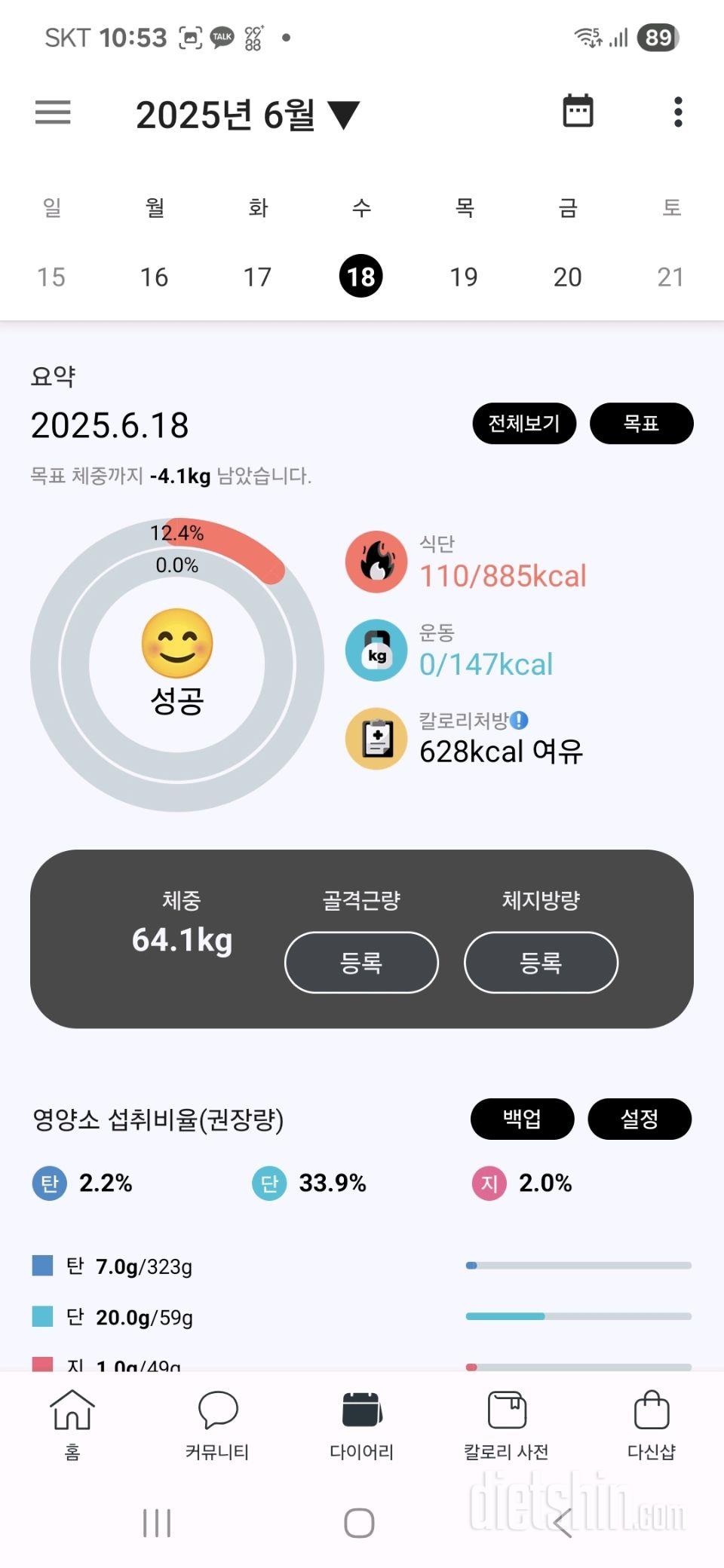Switch to the 커뮤니티 tab
The width and height of the screenshot is (724, 1568).
(217, 1424)
